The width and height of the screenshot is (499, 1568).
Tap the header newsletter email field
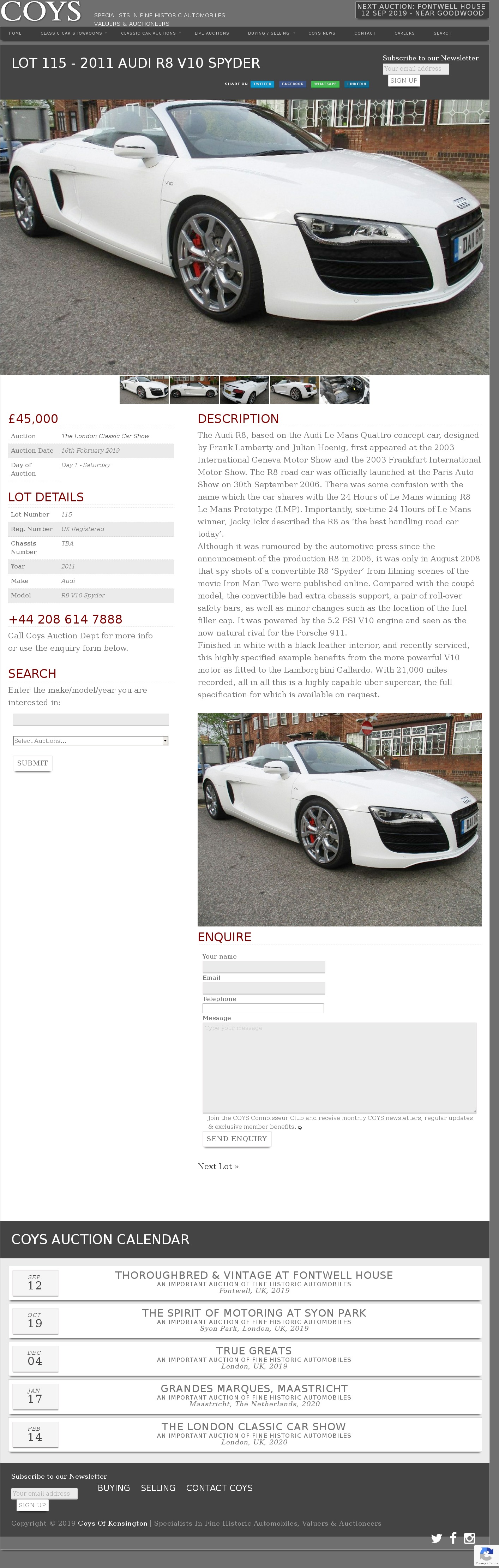click(416, 69)
